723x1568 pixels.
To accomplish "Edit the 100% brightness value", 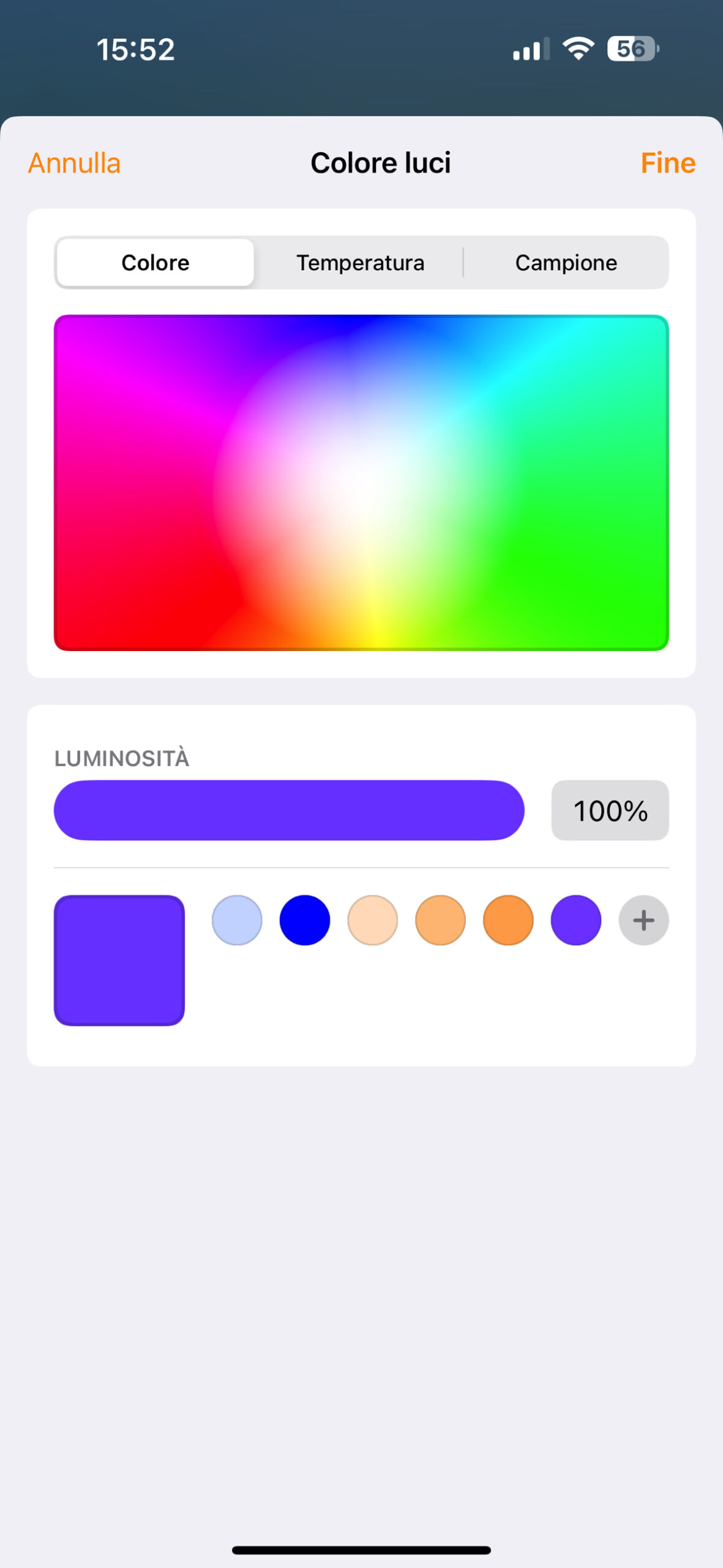I will [610, 810].
